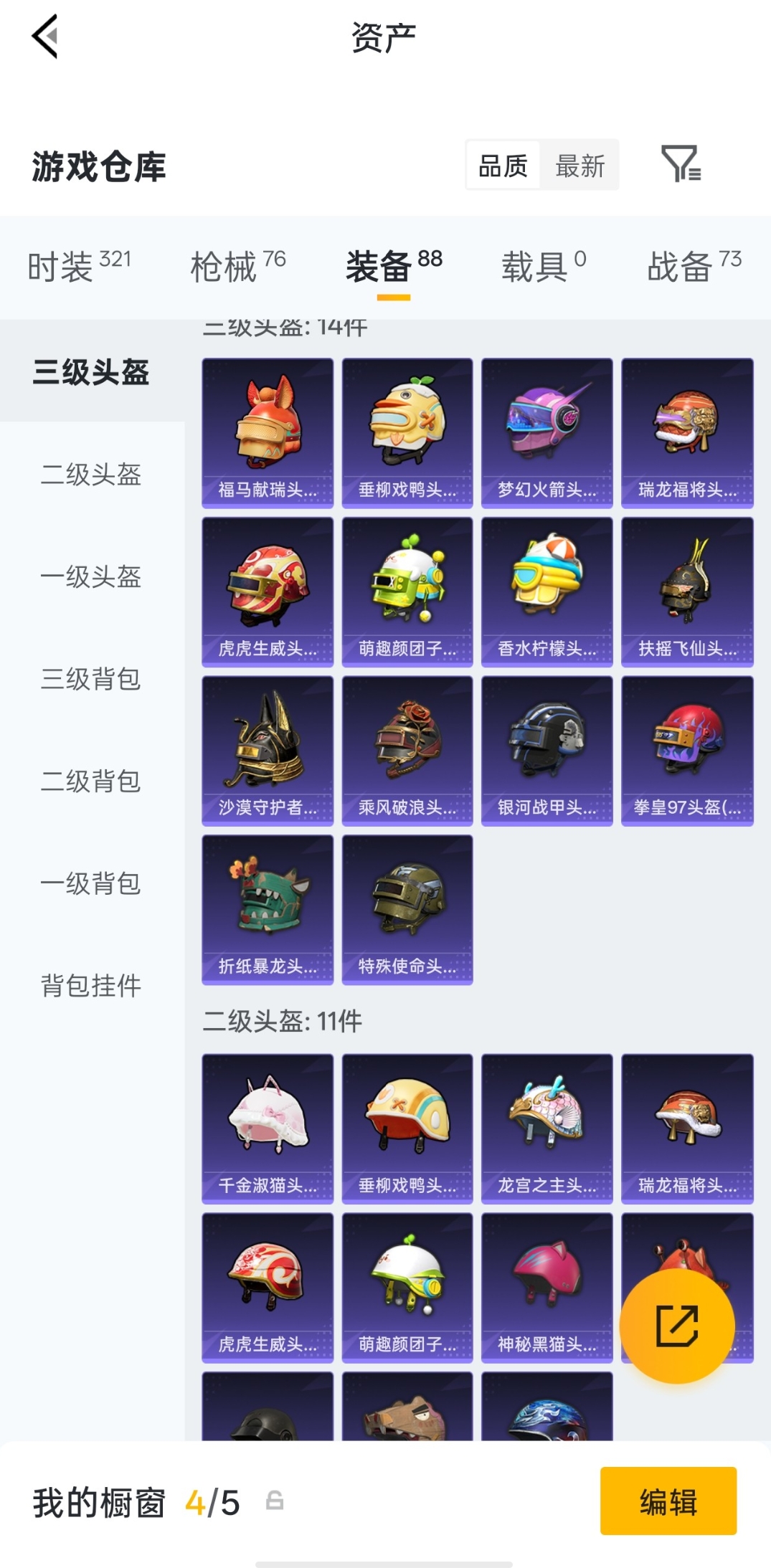This screenshot has height=1568, width=771.
Task: Open the 福马献瑞 helmet item
Action: (x=268, y=433)
